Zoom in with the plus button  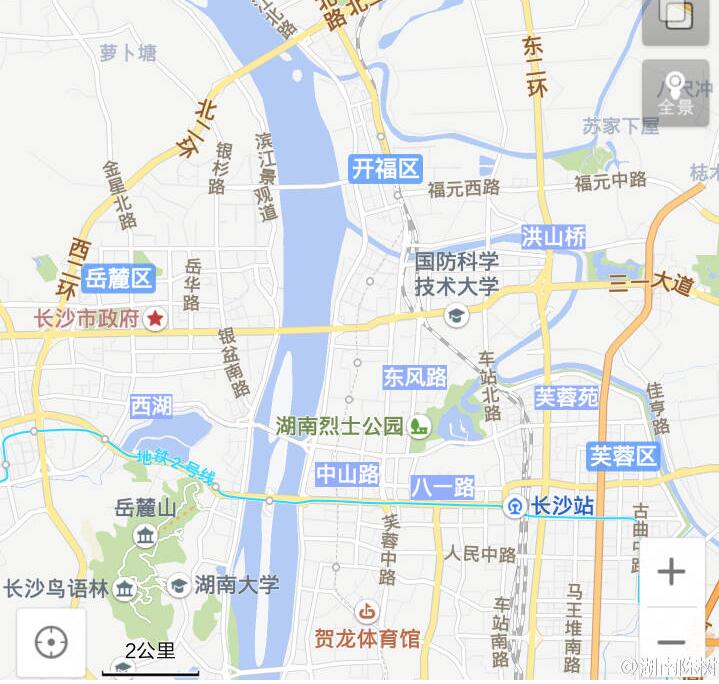(671, 572)
